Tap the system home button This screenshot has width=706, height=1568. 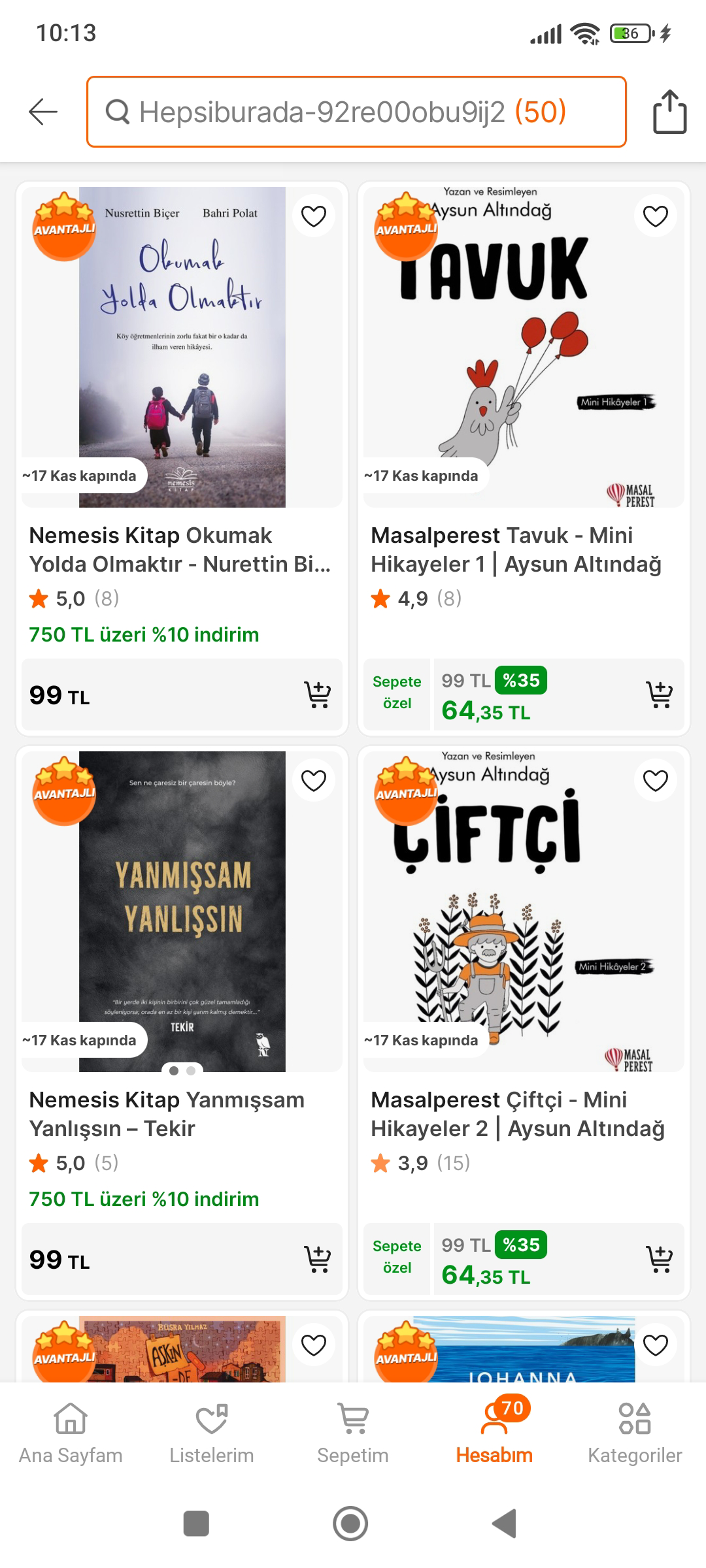tap(351, 1524)
